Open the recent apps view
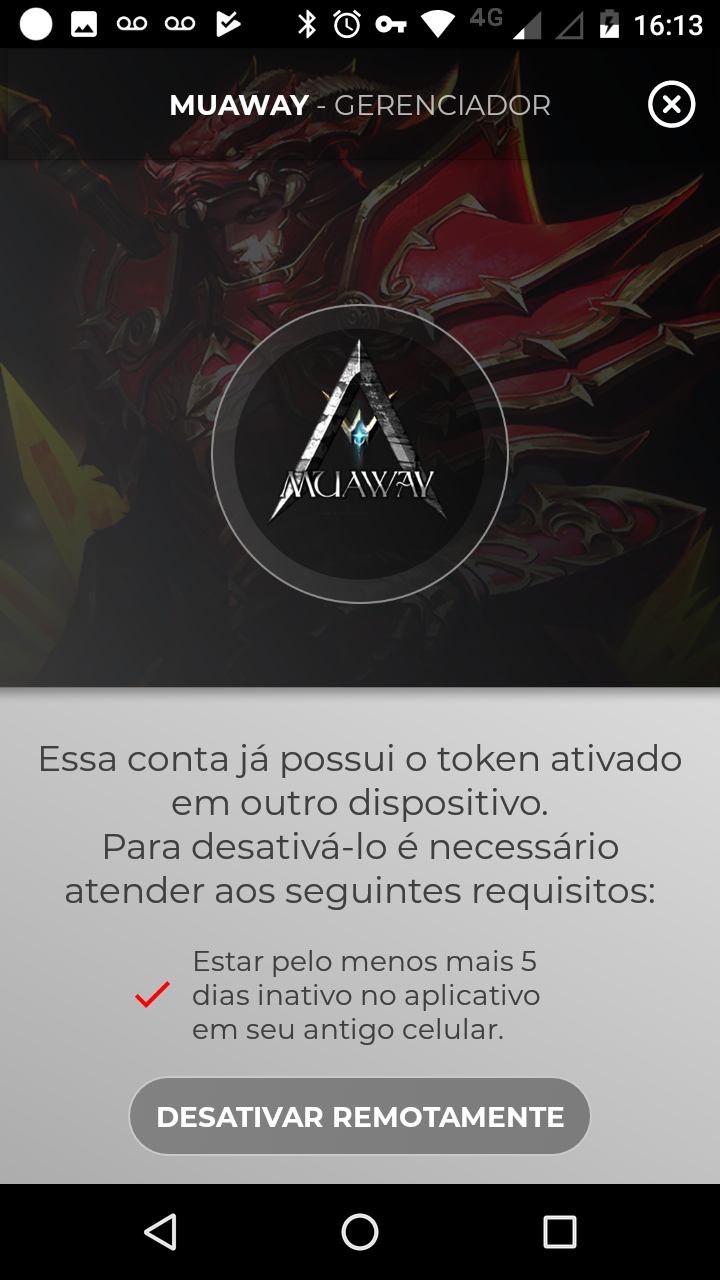Viewport: 720px width, 1280px height. pyautogui.click(x=560, y=1232)
